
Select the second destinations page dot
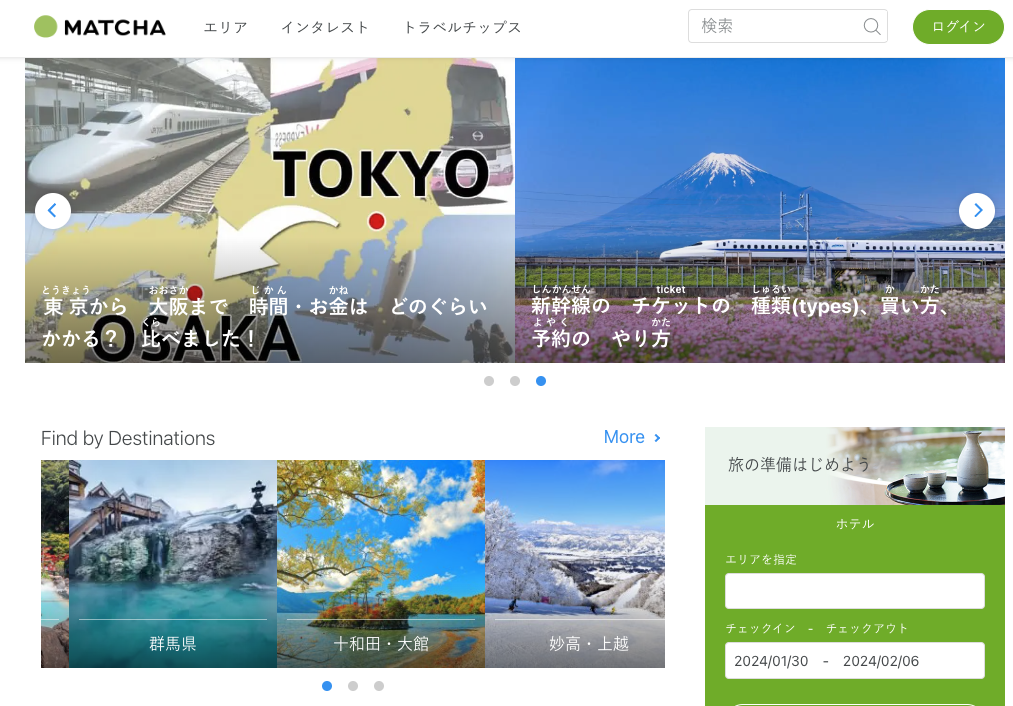(353, 686)
